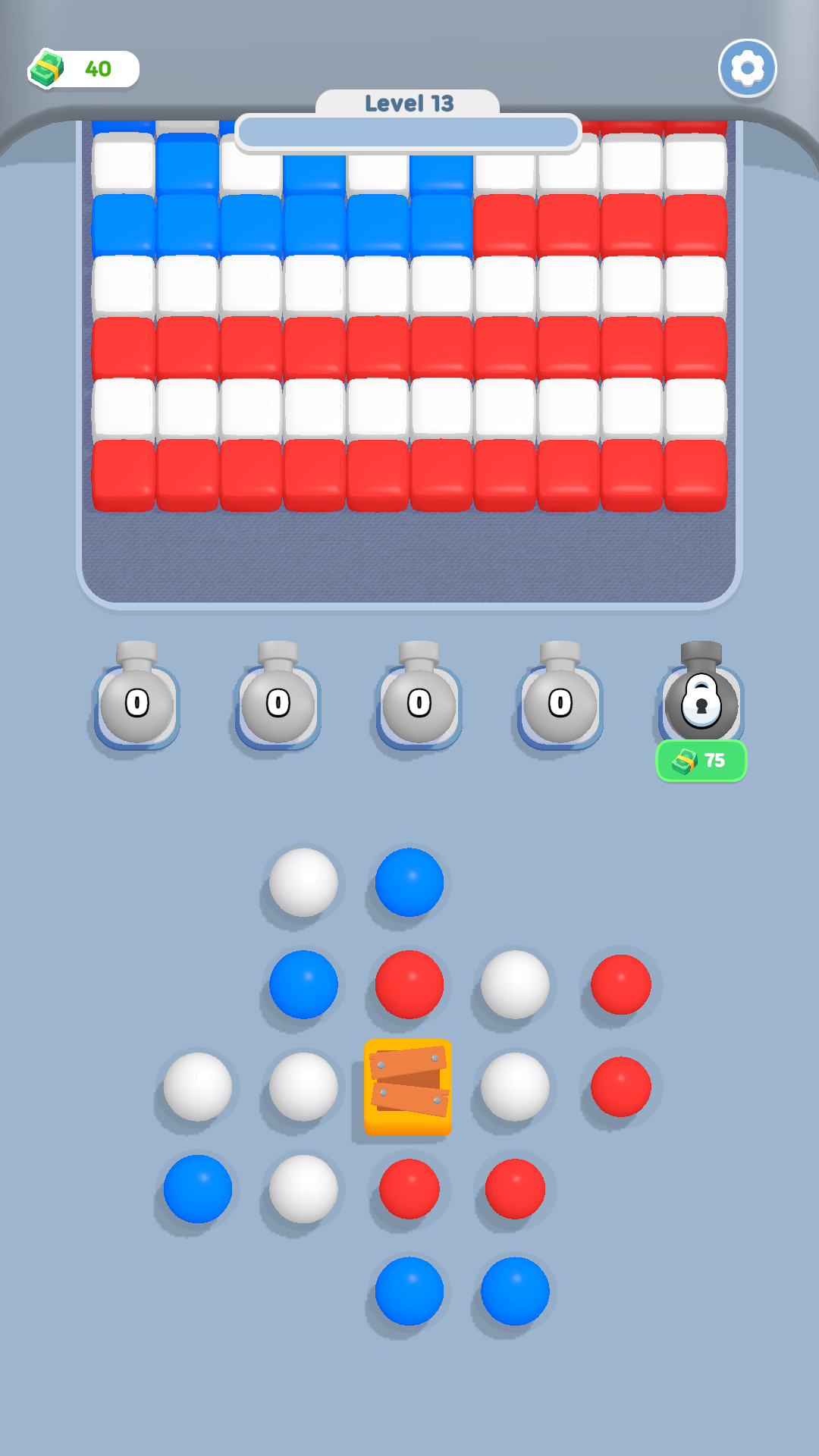Tap the orange wooden crate
This screenshot has height=1456, width=819.
pos(408,1087)
